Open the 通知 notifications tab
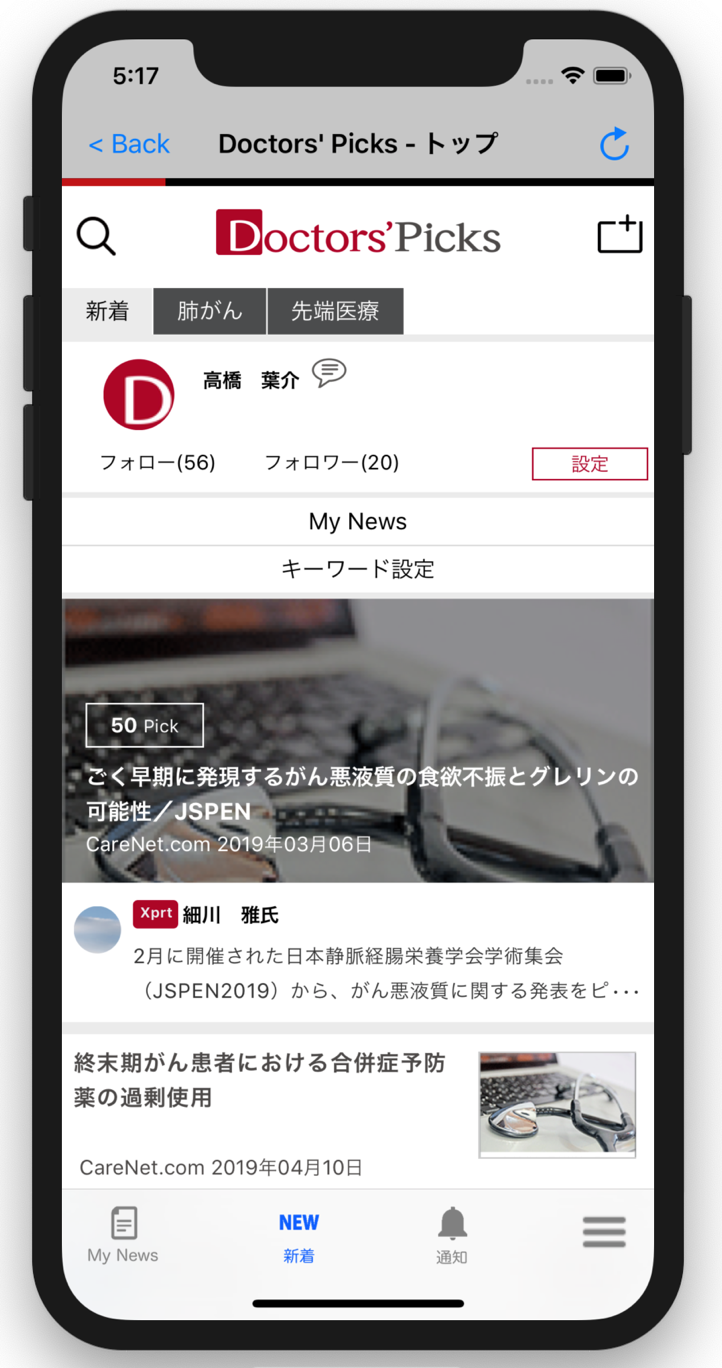 tap(452, 1234)
